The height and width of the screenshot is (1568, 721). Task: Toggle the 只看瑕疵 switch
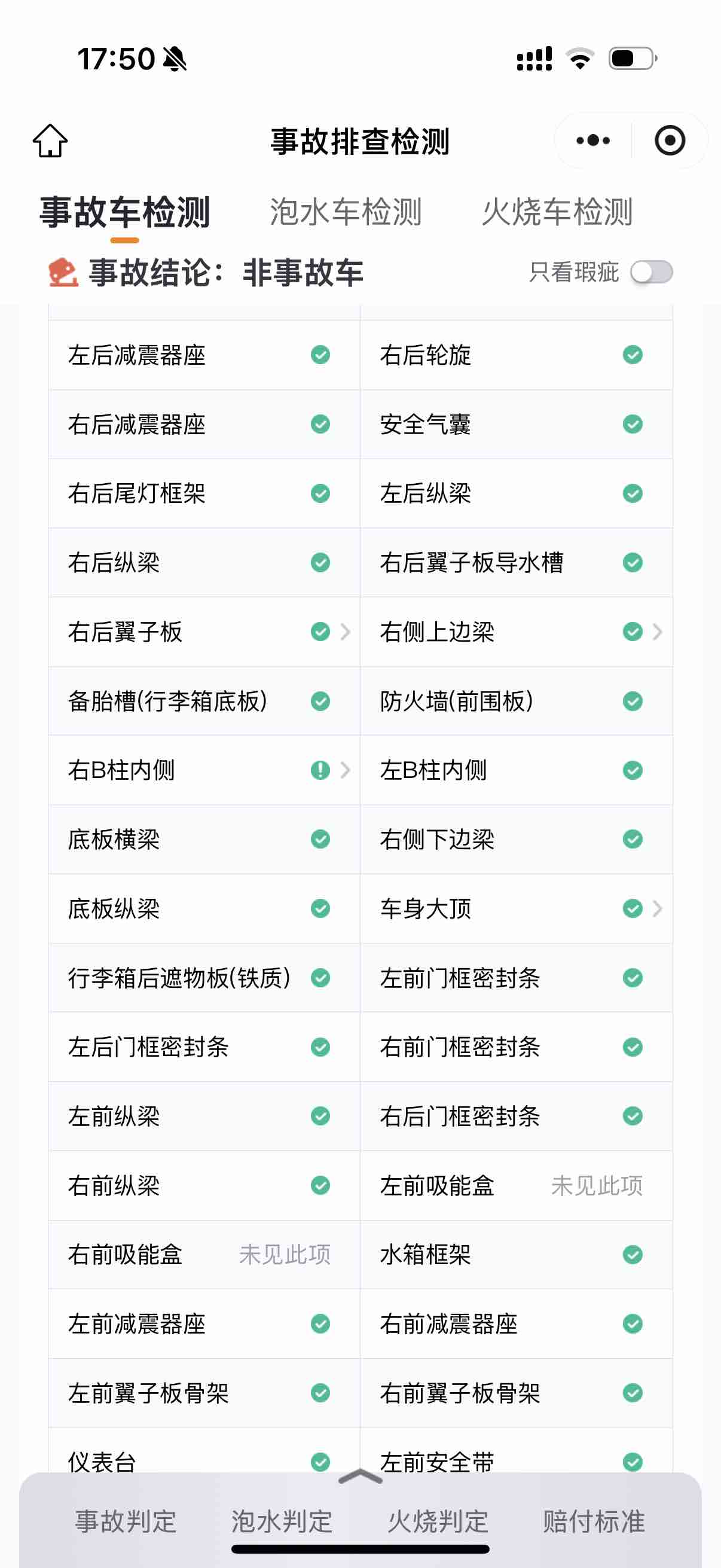click(x=651, y=272)
